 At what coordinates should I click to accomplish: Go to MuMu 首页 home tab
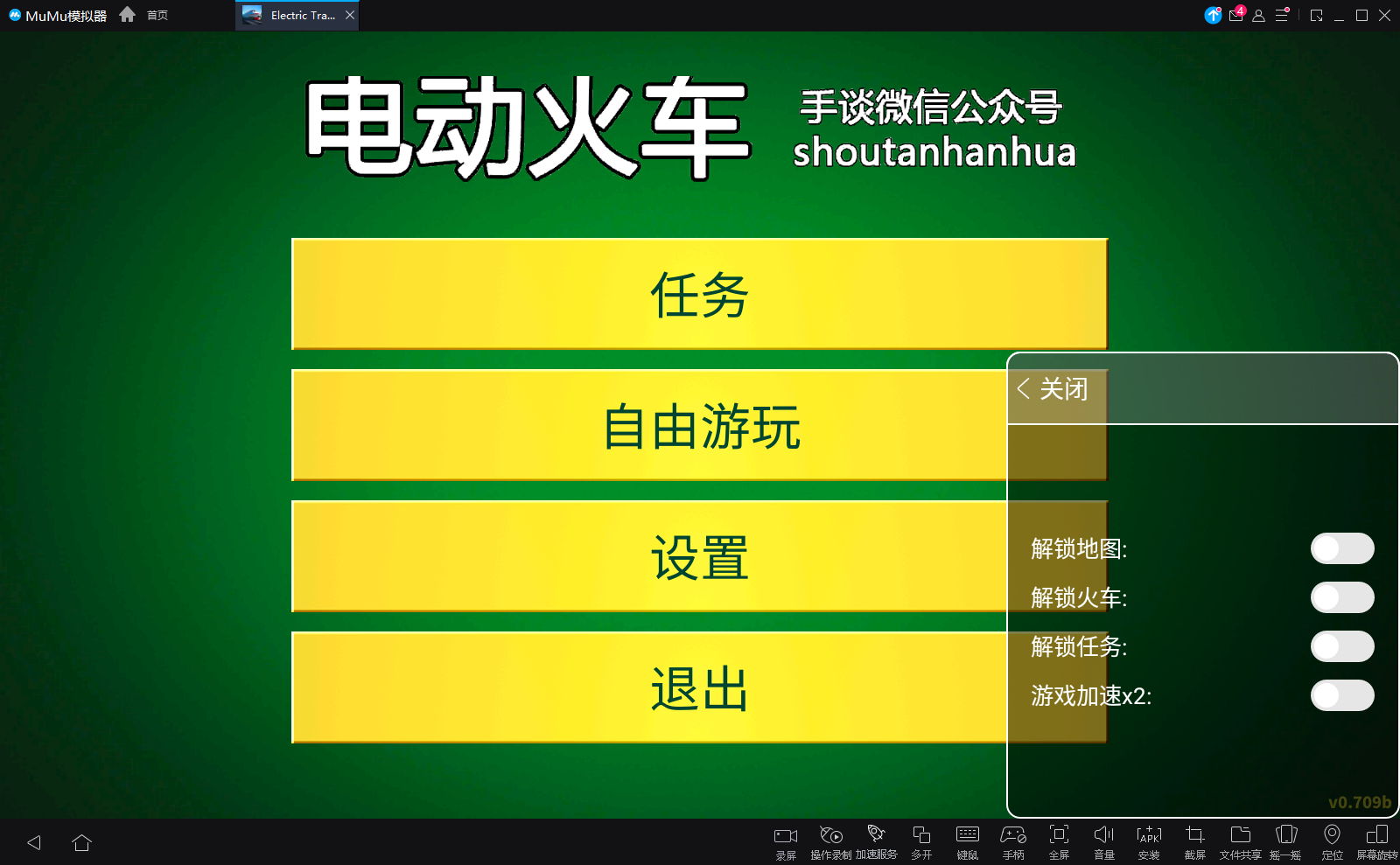pyautogui.click(x=145, y=15)
